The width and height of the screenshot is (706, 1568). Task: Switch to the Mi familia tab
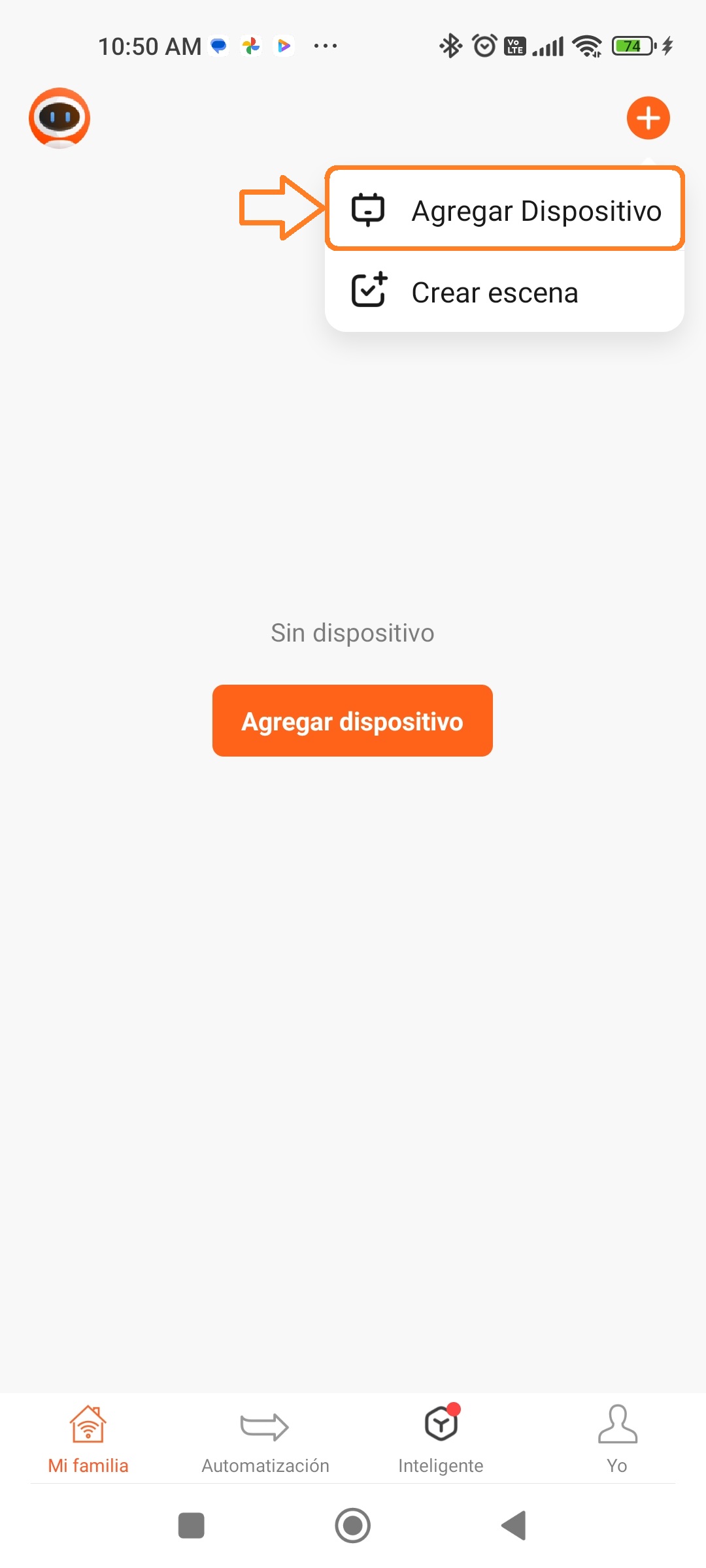[x=88, y=1438]
